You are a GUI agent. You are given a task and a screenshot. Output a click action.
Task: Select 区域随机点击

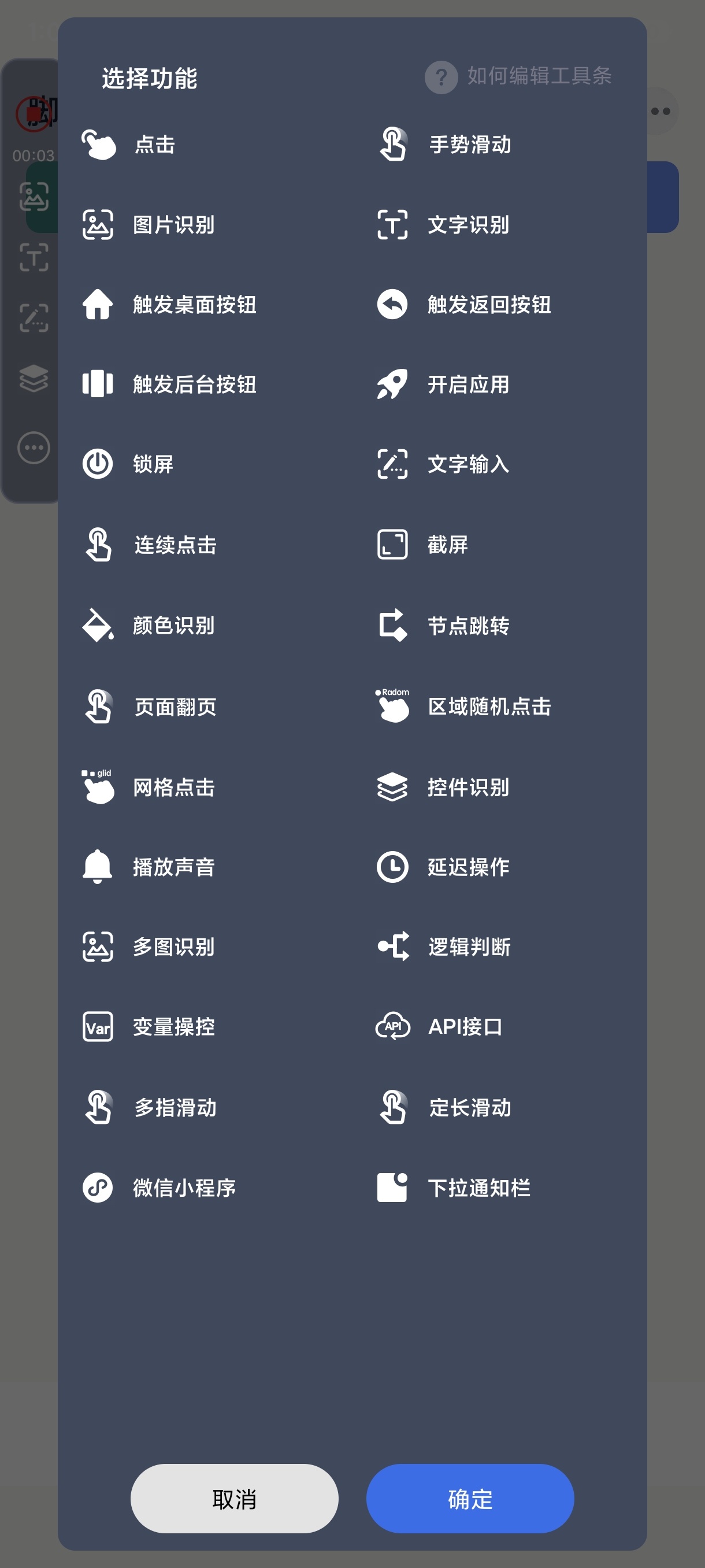(488, 706)
